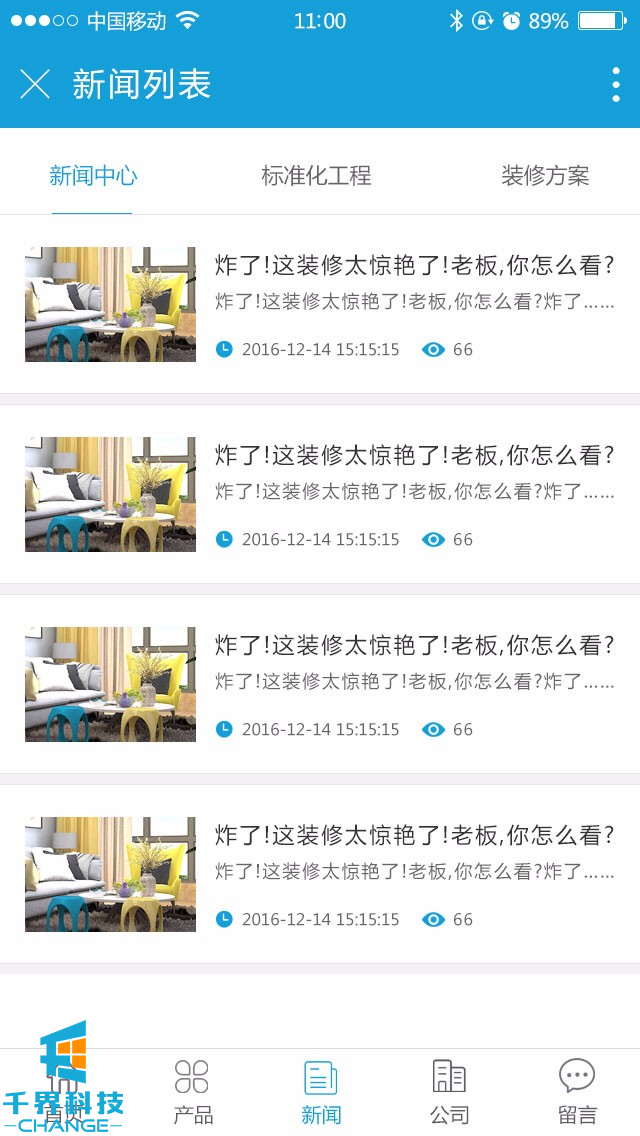The image size is (640, 1136).
Task: Switch to the 标准化工程 tab
Action: coord(316,176)
